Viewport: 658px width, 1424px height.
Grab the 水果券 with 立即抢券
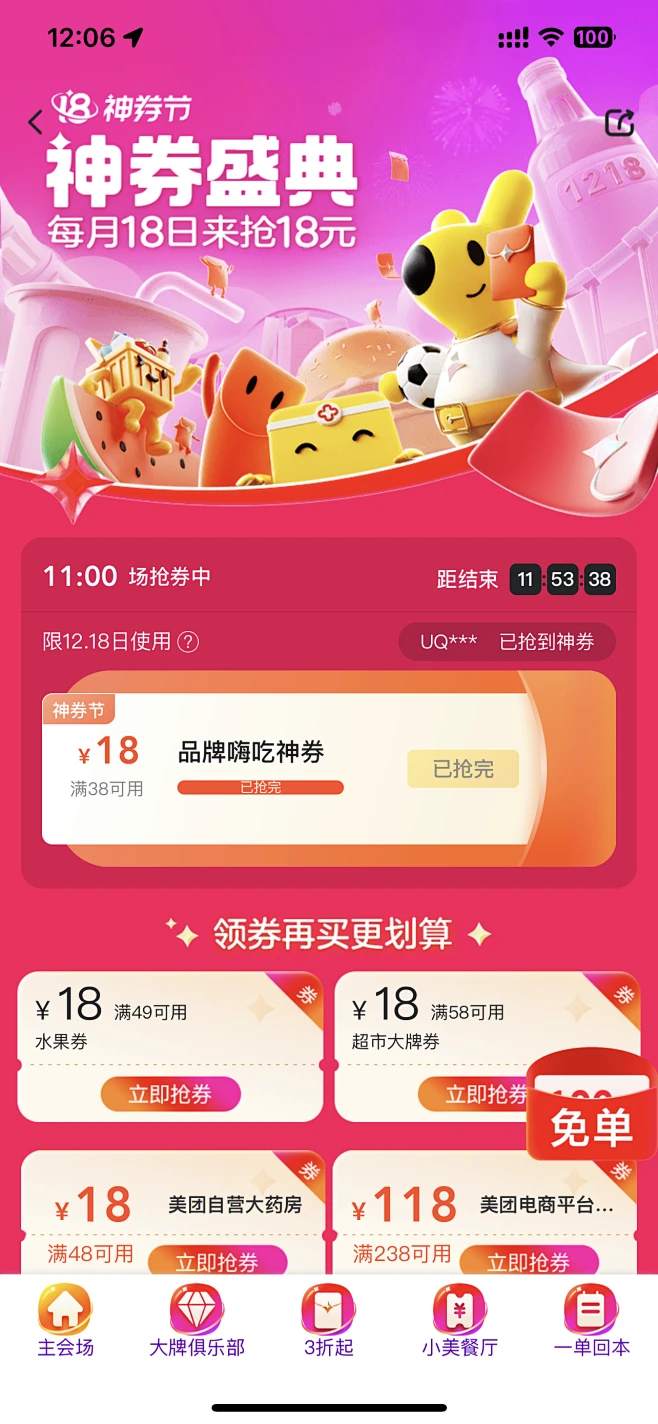tap(170, 1094)
